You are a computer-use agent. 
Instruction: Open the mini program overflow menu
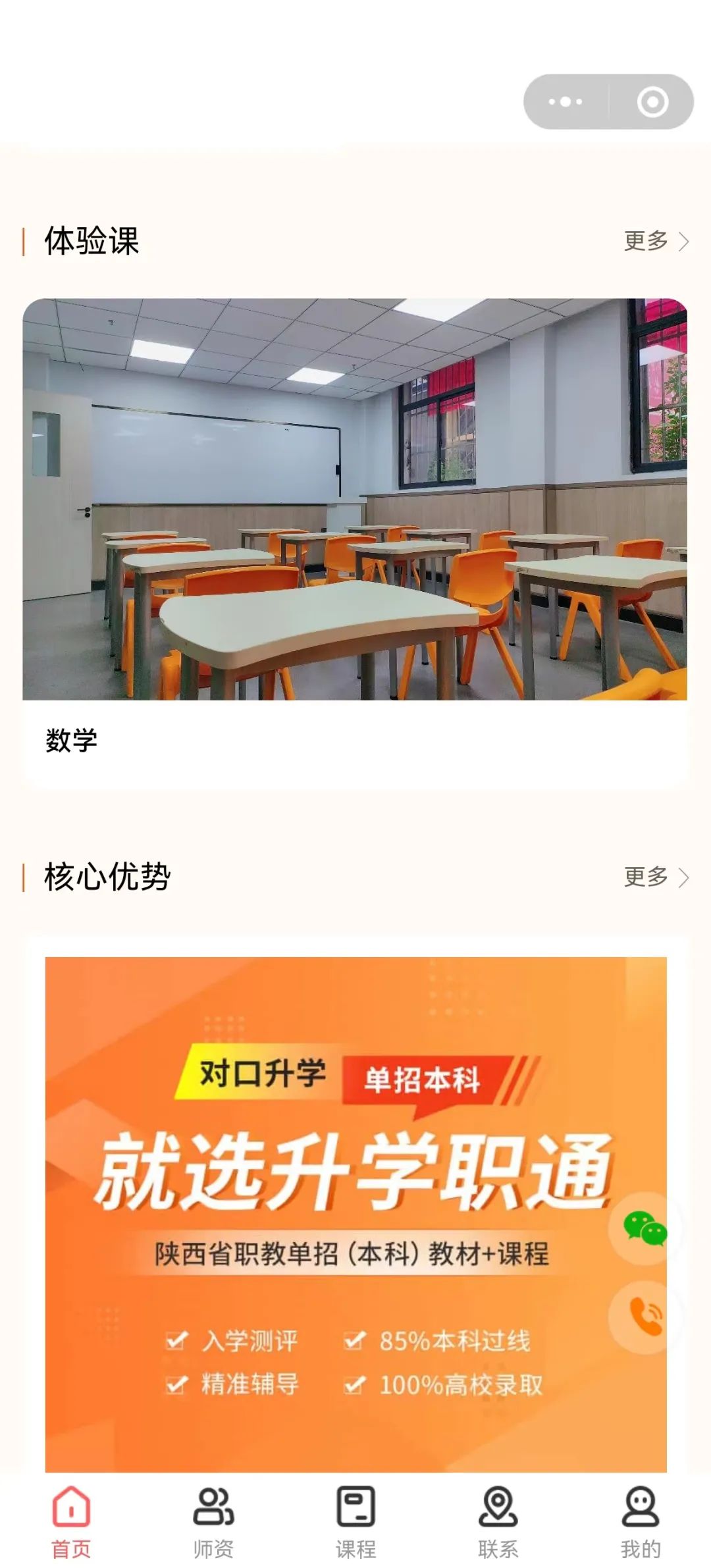tap(566, 102)
